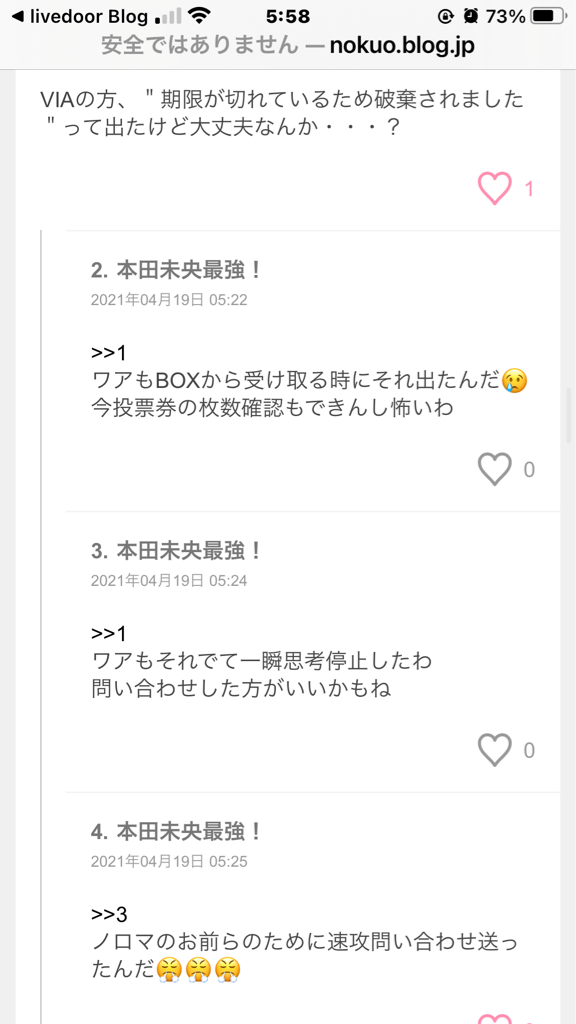
Task: Like the VIA comment with 1 heart
Action: click(494, 189)
